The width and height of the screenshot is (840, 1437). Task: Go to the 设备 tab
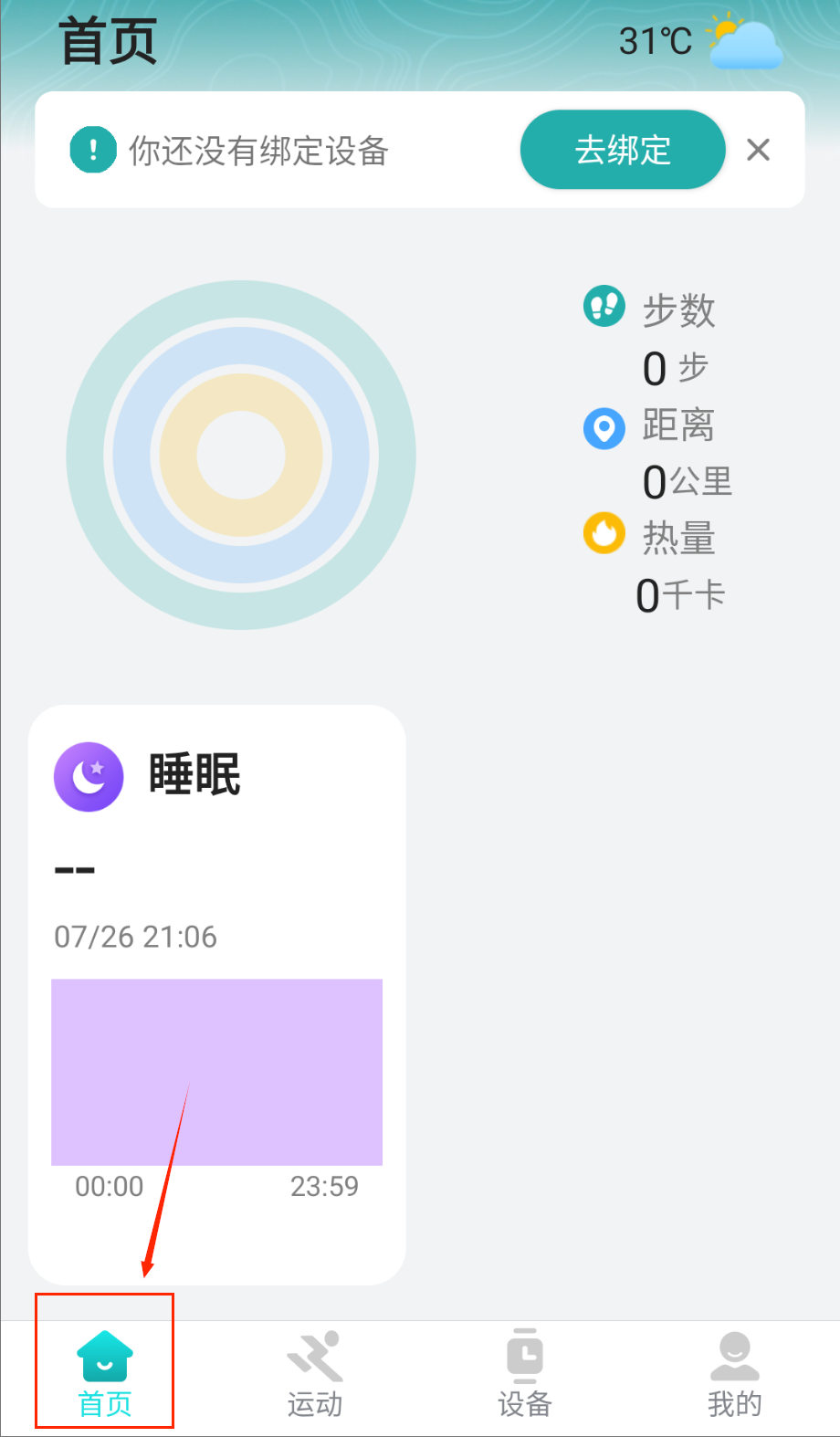pyautogui.click(x=525, y=1374)
